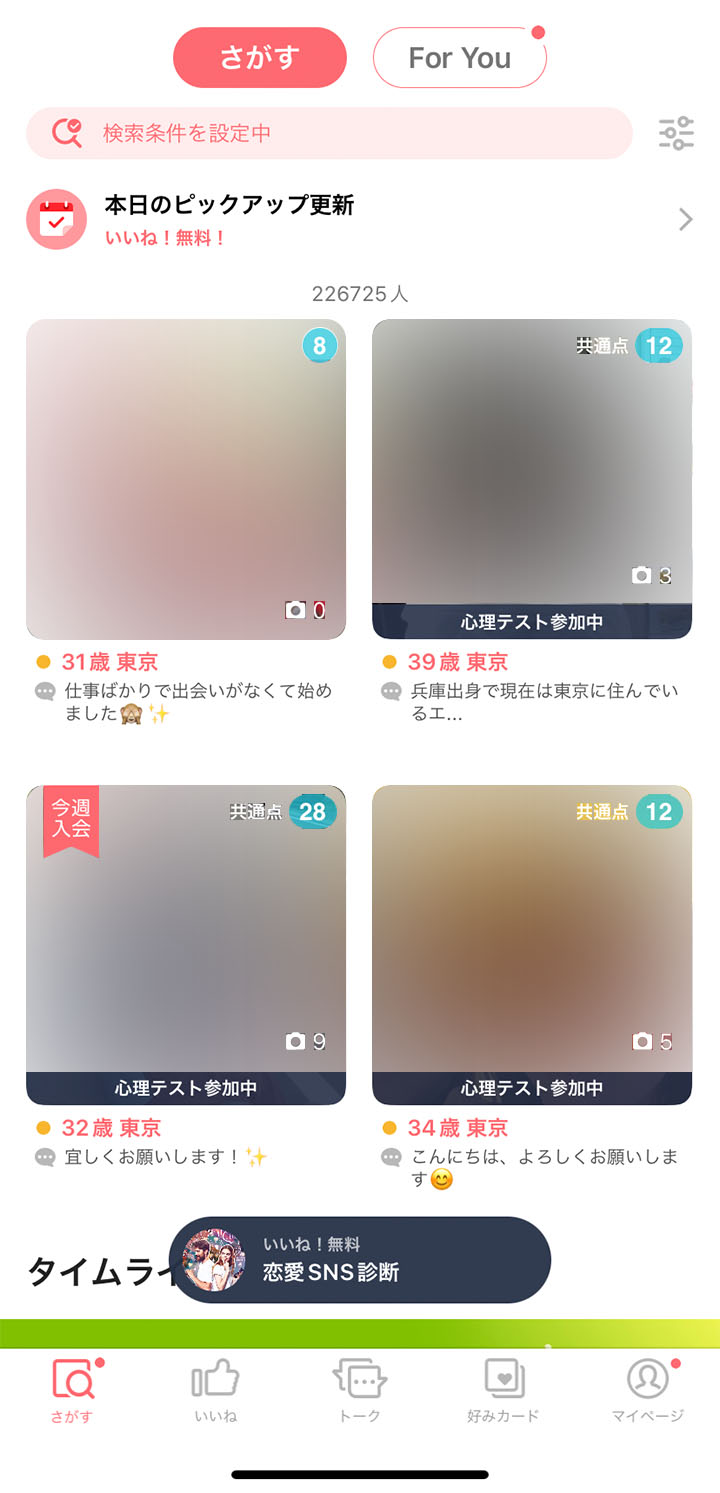View profile of 31歳 東京 user
The height and width of the screenshot is (1493, 720).
coord(186,479)
